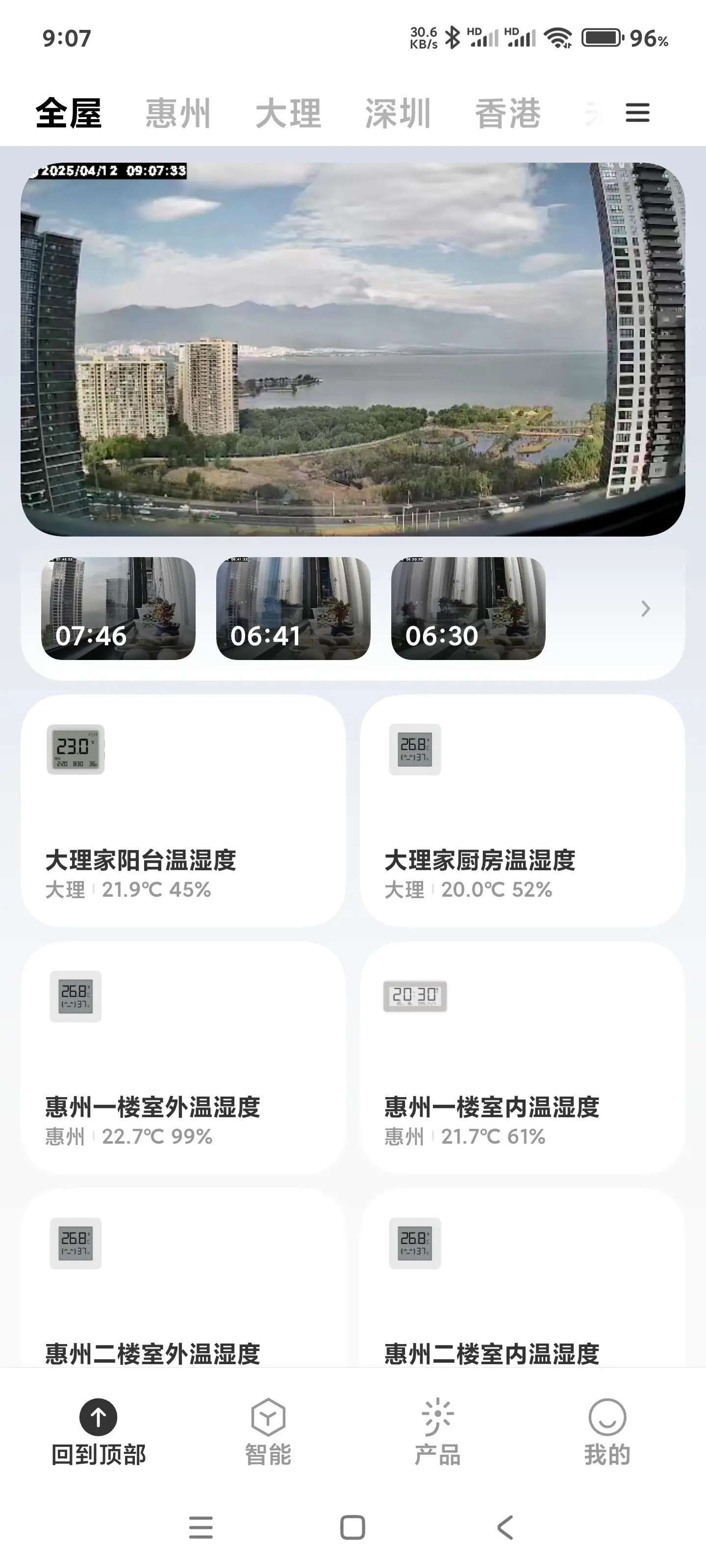Screen dimensions: 706x1568
Task: Play the 07:46 camera recording
Action: (118, 608)
